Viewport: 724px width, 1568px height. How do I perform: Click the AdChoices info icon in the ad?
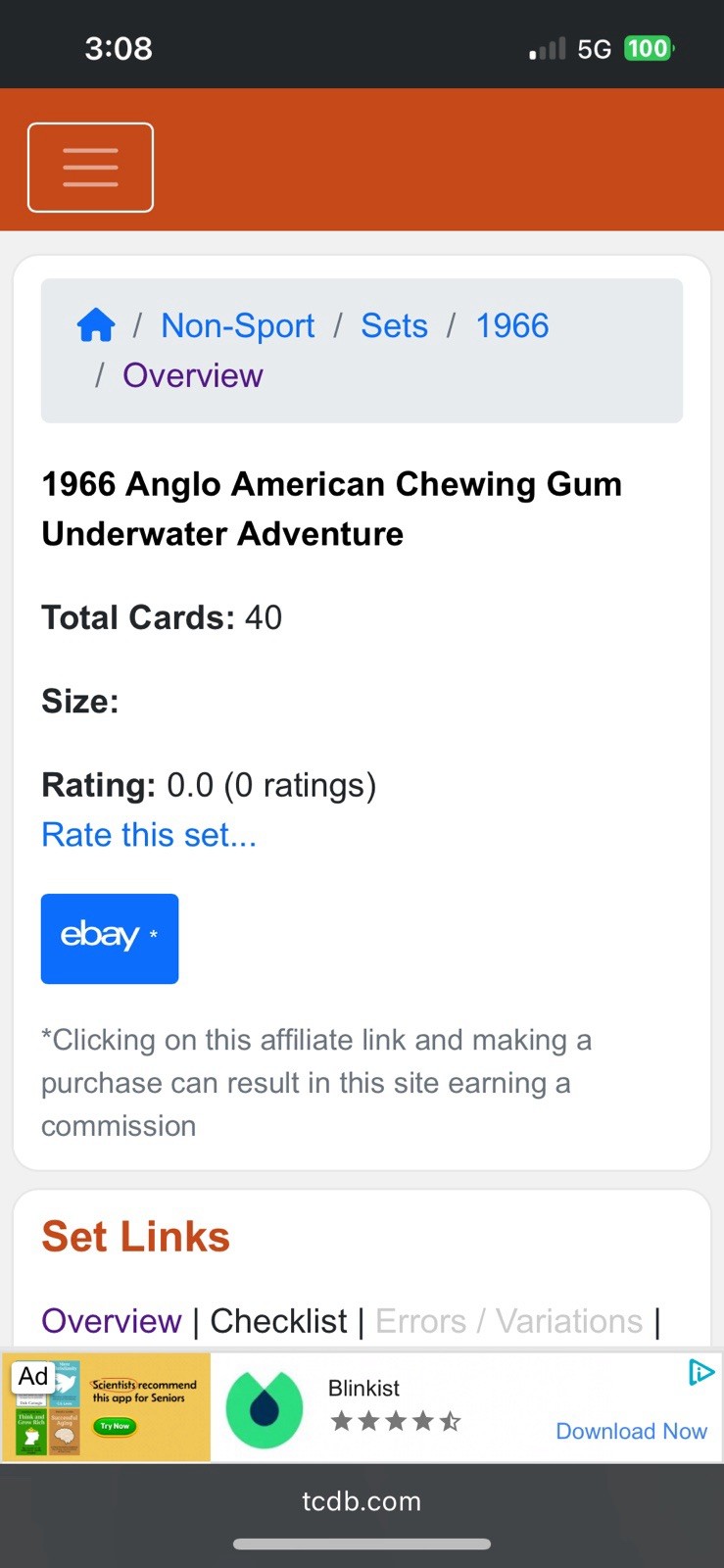700,1372
